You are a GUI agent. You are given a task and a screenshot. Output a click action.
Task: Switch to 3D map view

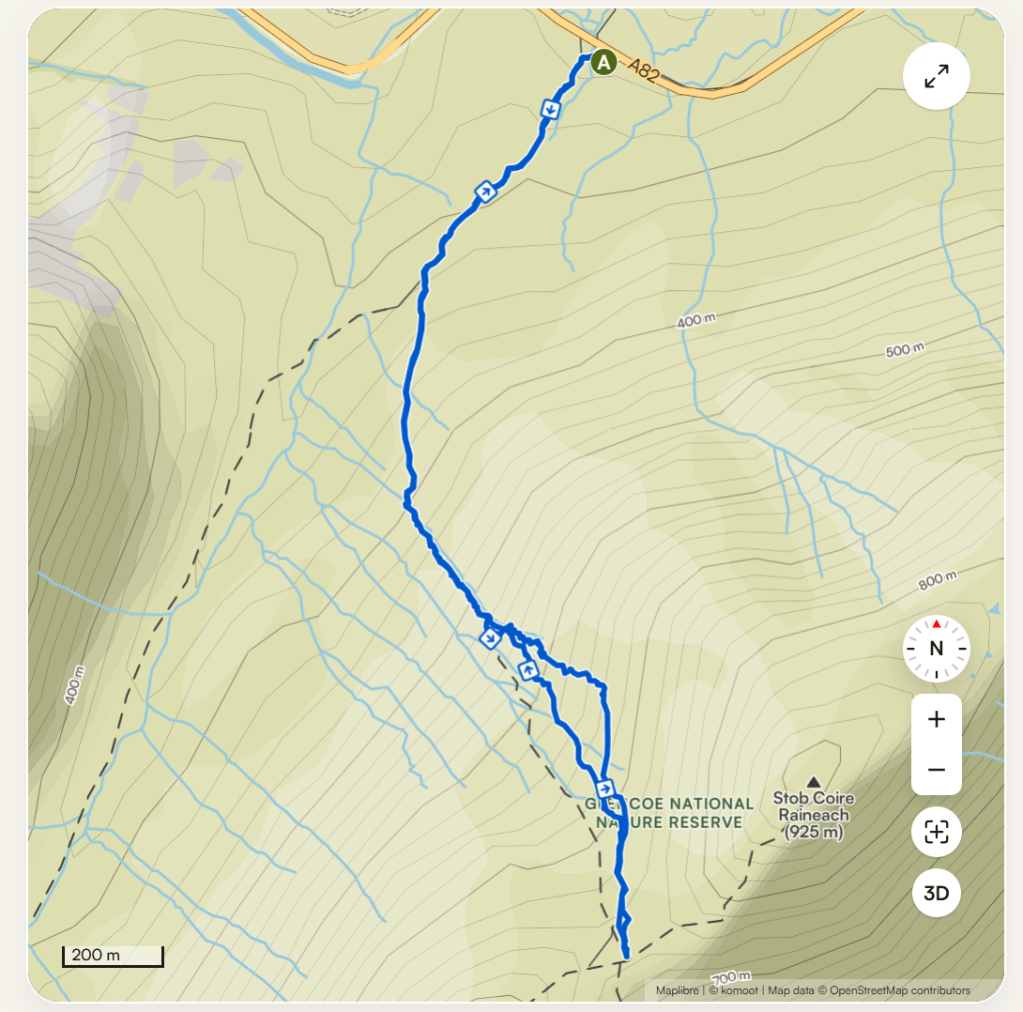coord(936,894)
